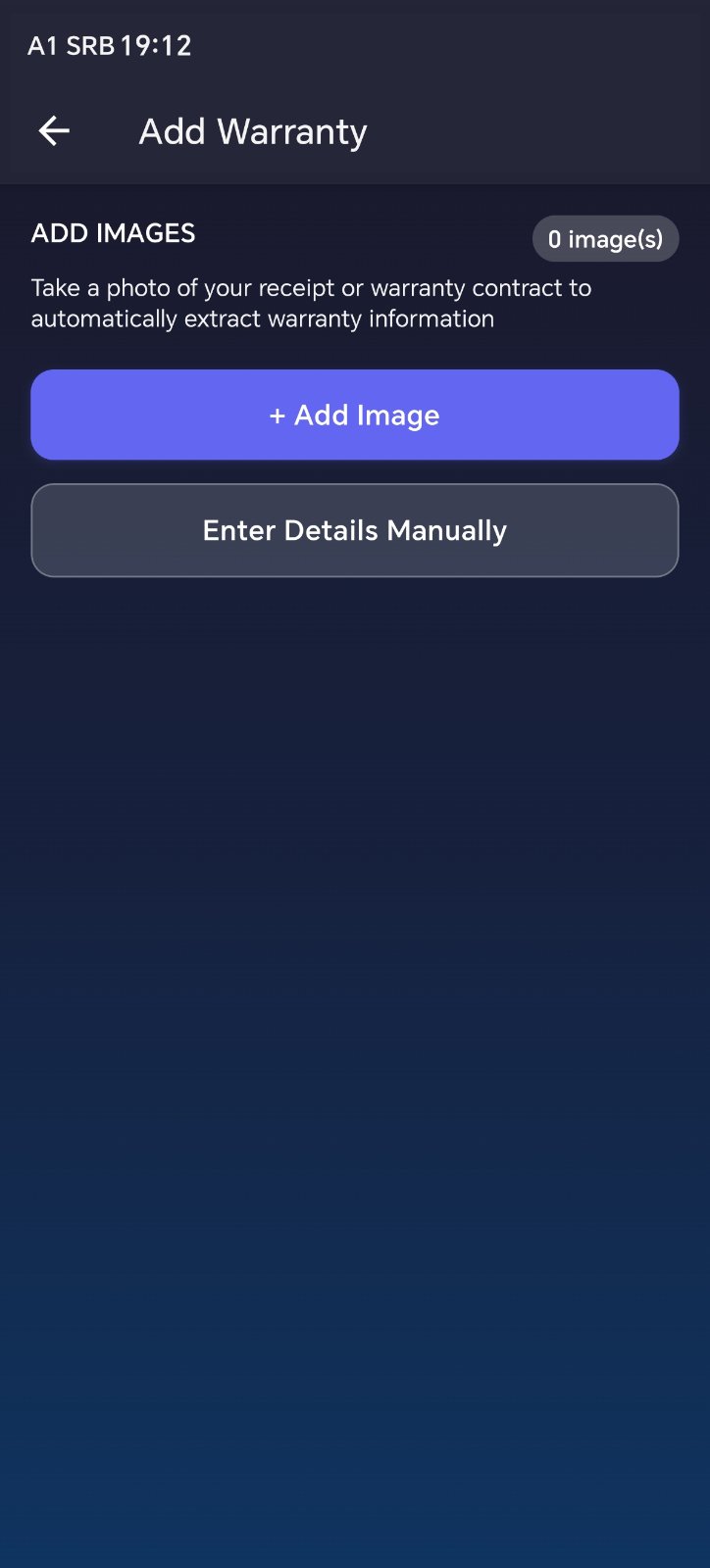
Task: Tap the 0 image(s) counter badge
Action: pyautogui.click(x=605, y=238)
